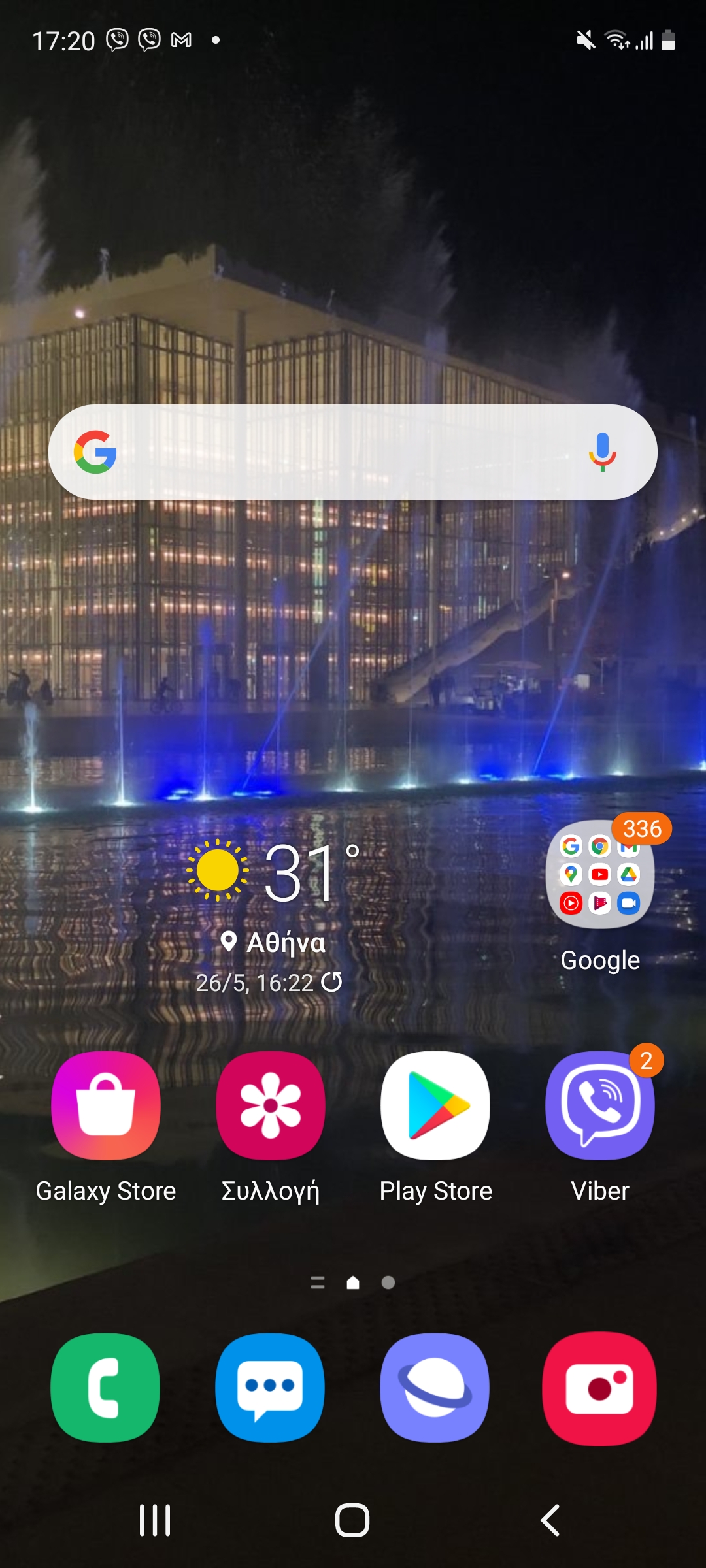706x1568 pixels.
Task: Open the Google apps folder
Action: (x=600, y=875)
